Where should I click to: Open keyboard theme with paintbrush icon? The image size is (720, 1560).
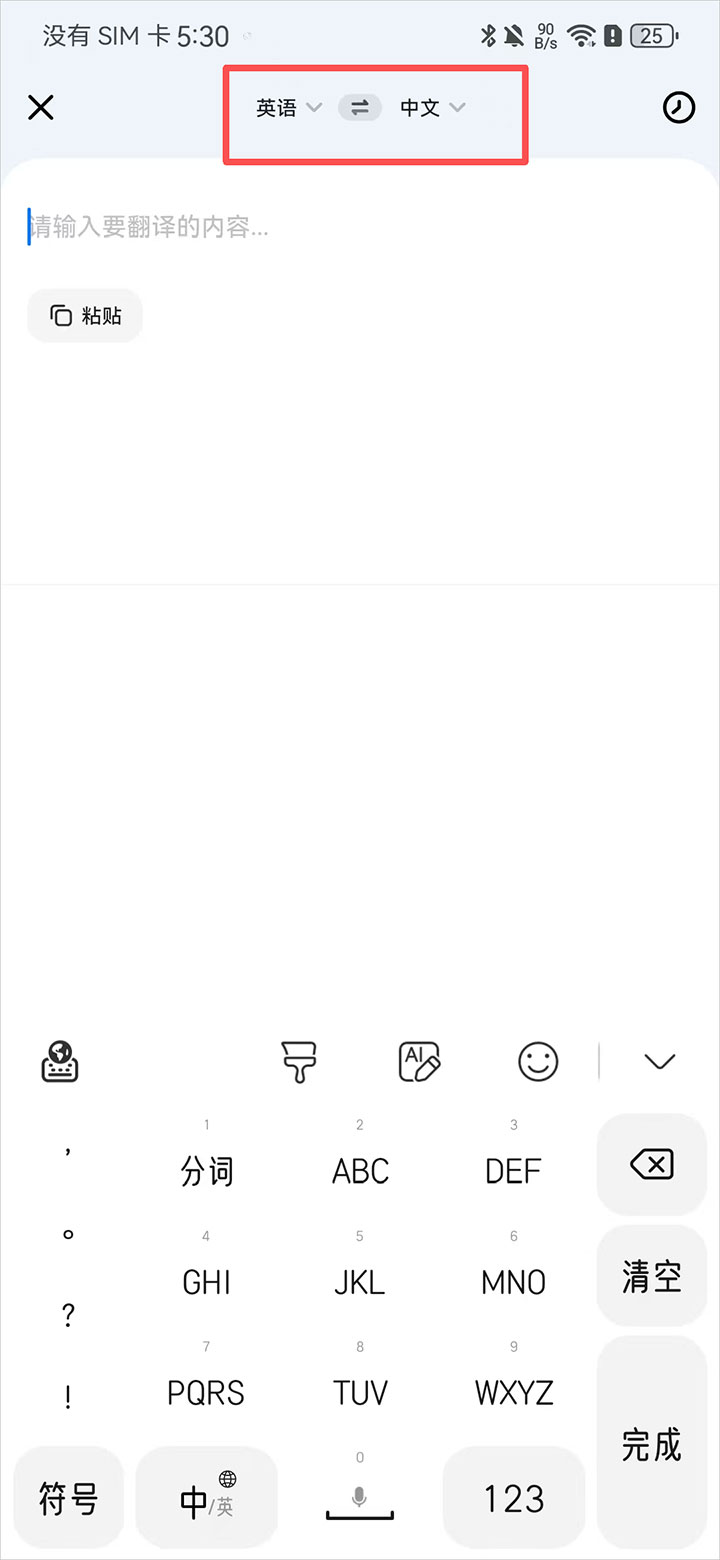tap(299, 1062)
